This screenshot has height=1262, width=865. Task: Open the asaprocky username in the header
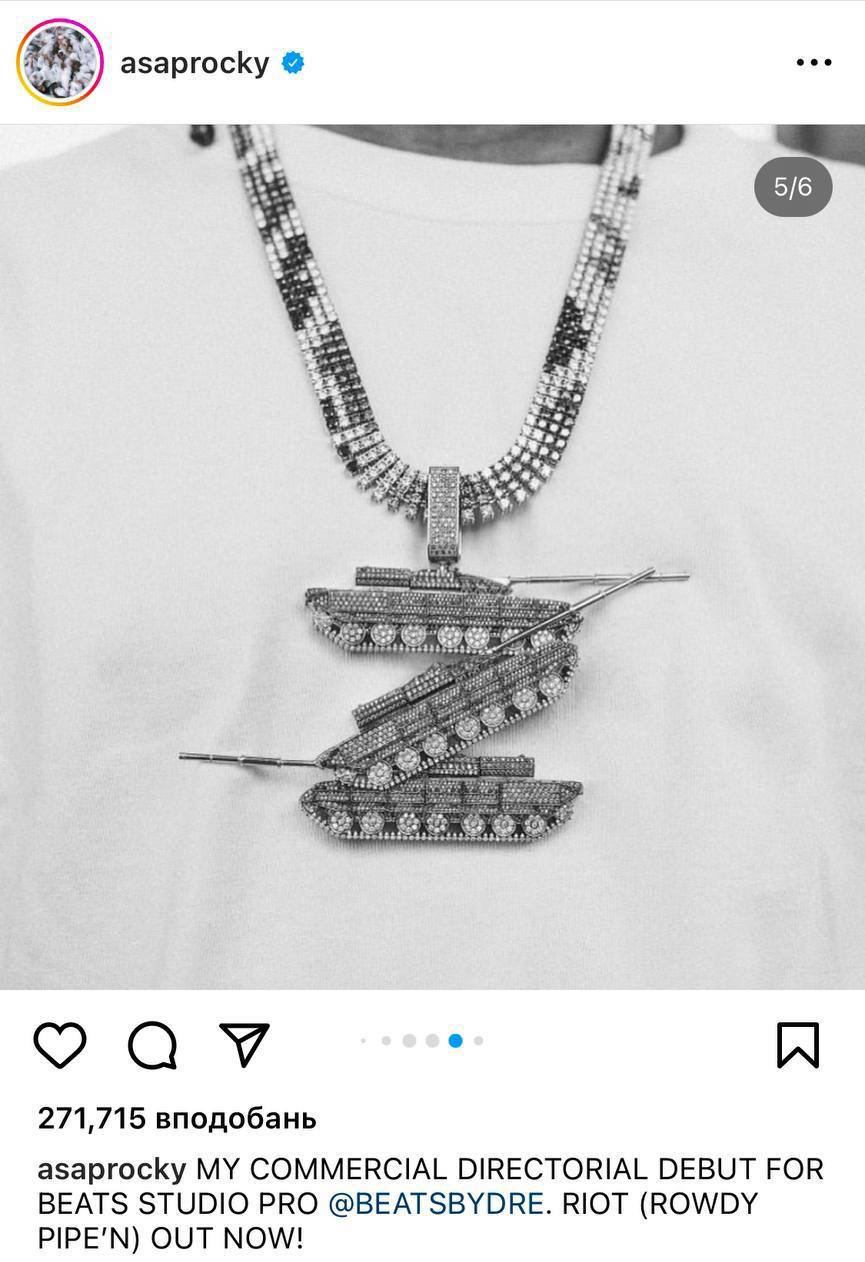coord(195,63)
